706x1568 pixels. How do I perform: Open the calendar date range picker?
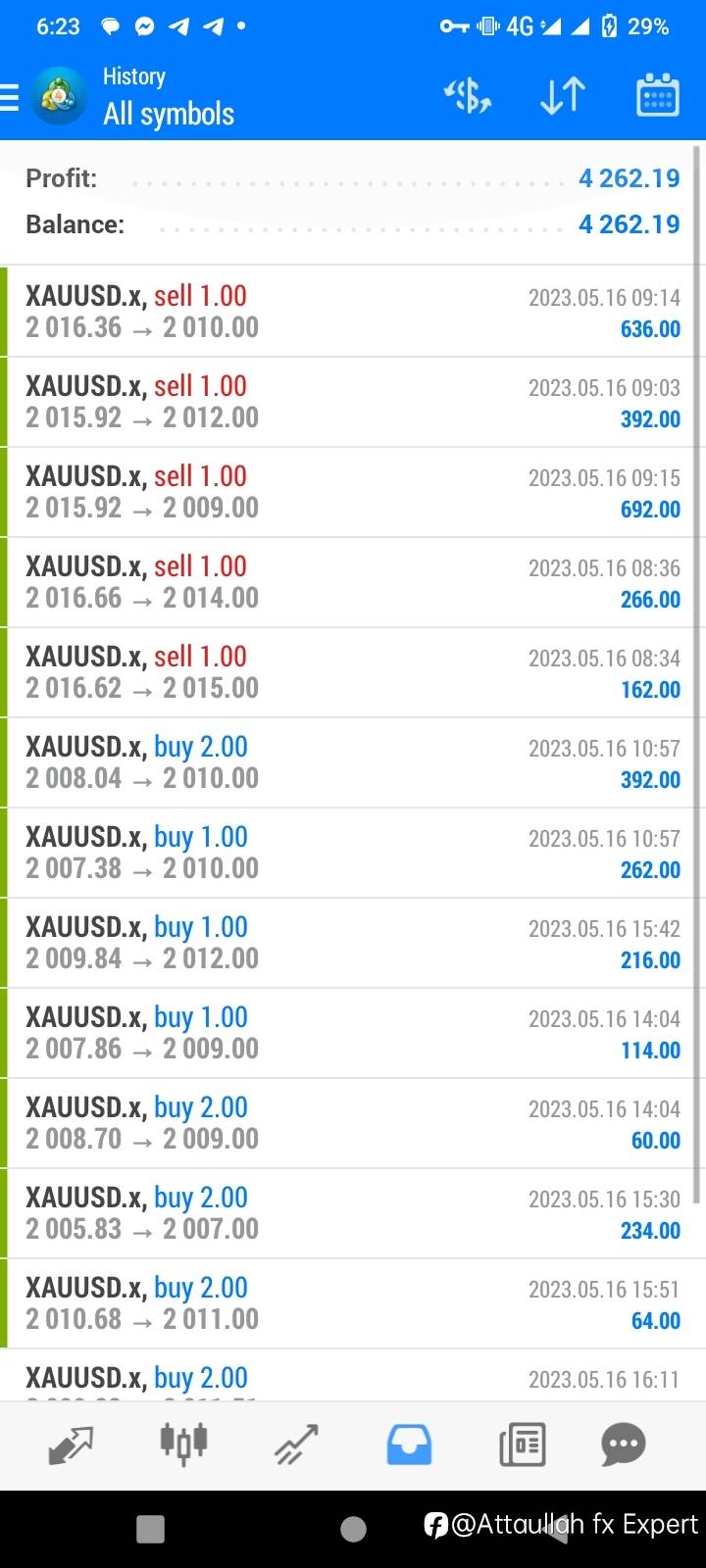pos(657,96)
